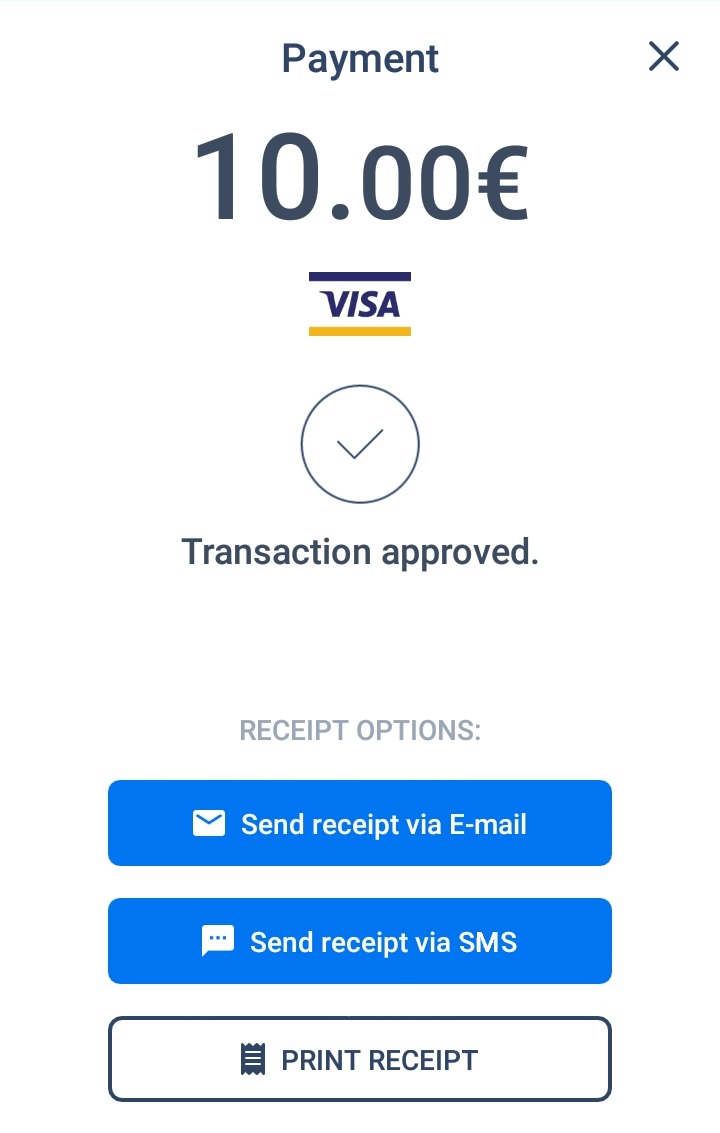Click the envelope icon on the email receipt button

point(210,822)
